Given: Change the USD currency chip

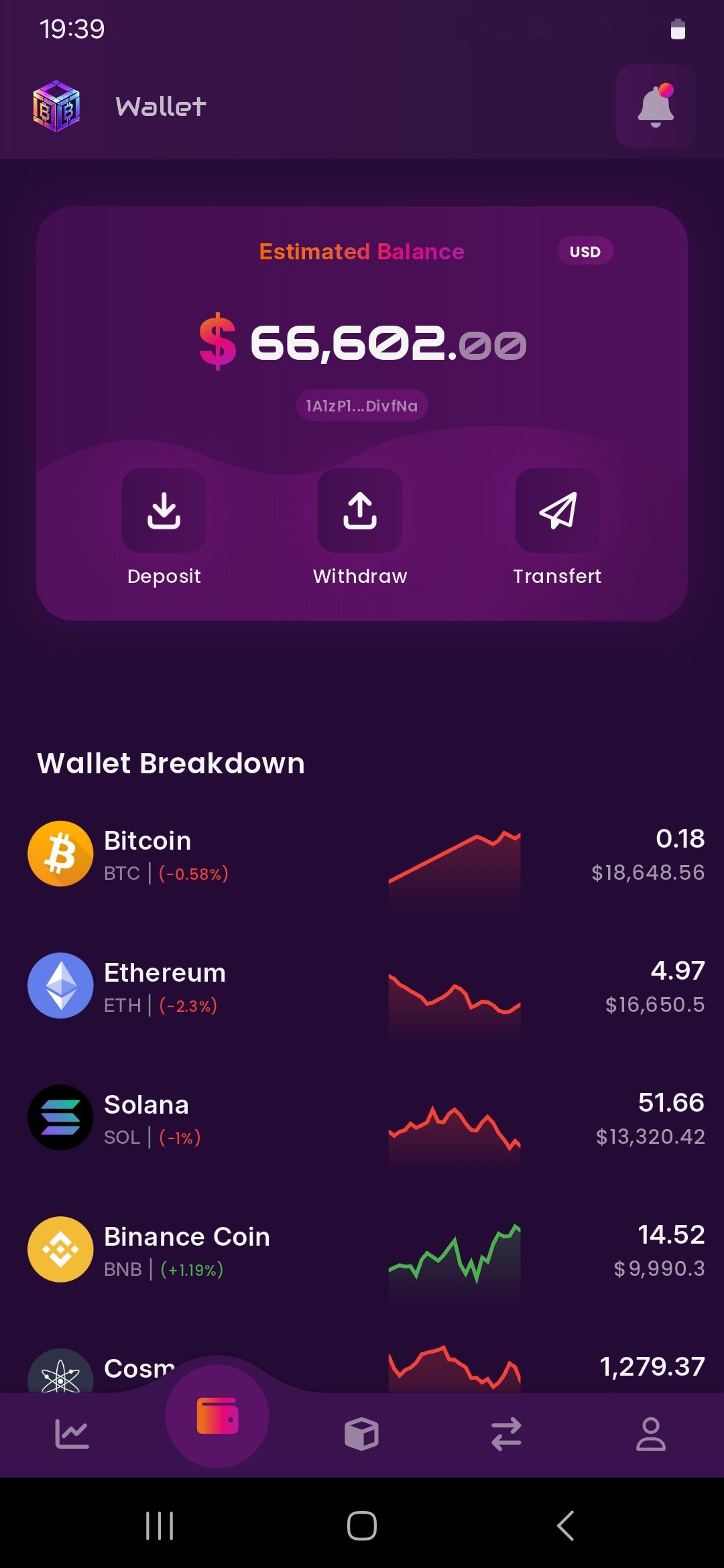Looking at the screenshot, I should point(585,252).
